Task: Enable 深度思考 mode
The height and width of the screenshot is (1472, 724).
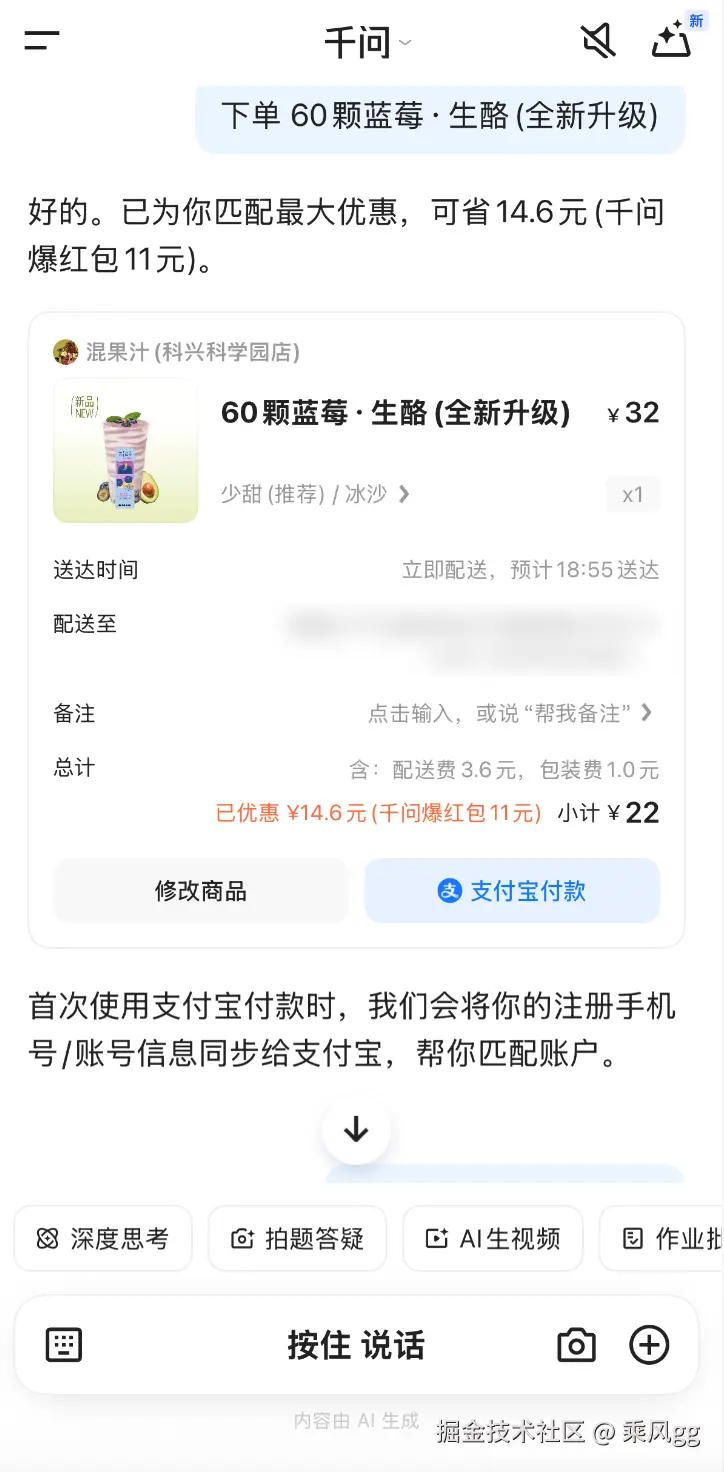Action: (103, 1239)
